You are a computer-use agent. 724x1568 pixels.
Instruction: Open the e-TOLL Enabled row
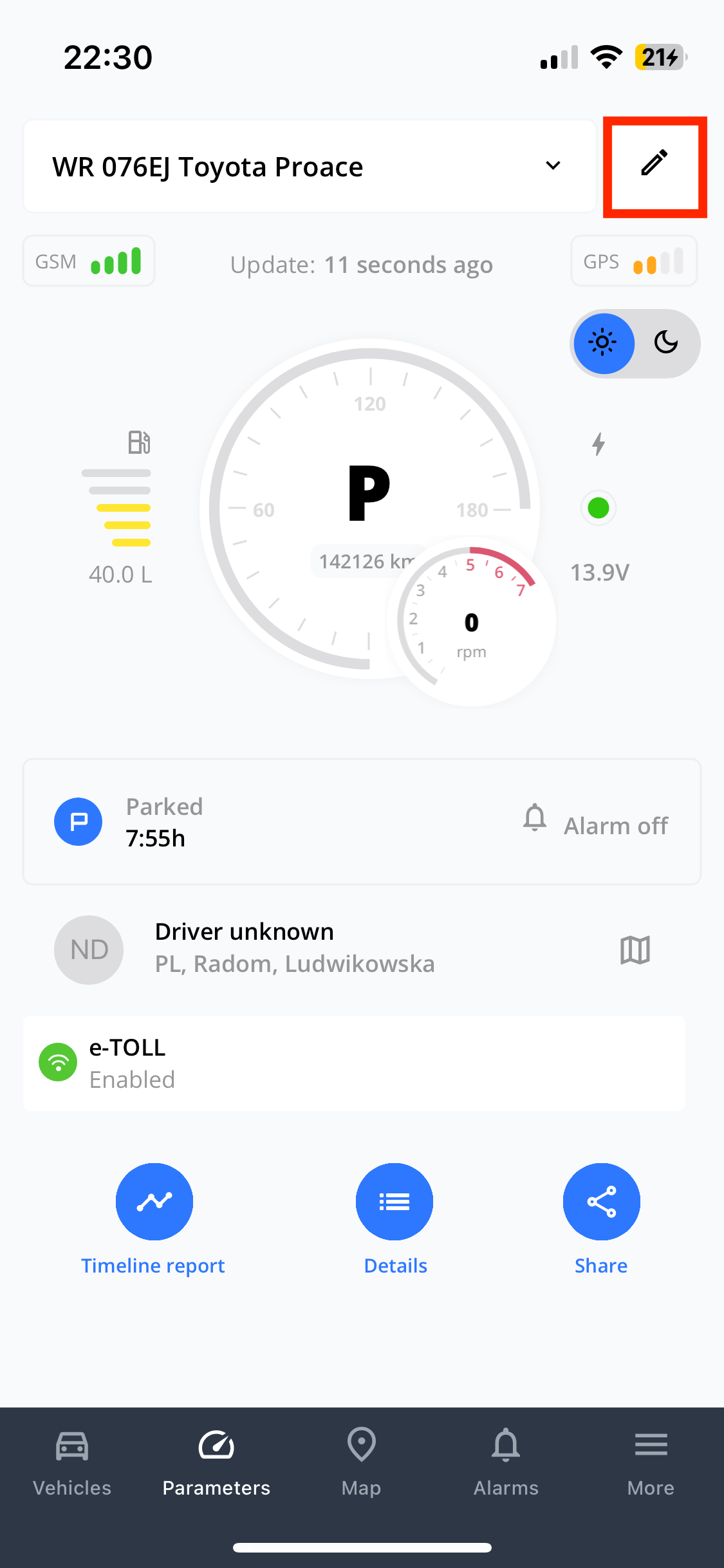coord(354,1063)
